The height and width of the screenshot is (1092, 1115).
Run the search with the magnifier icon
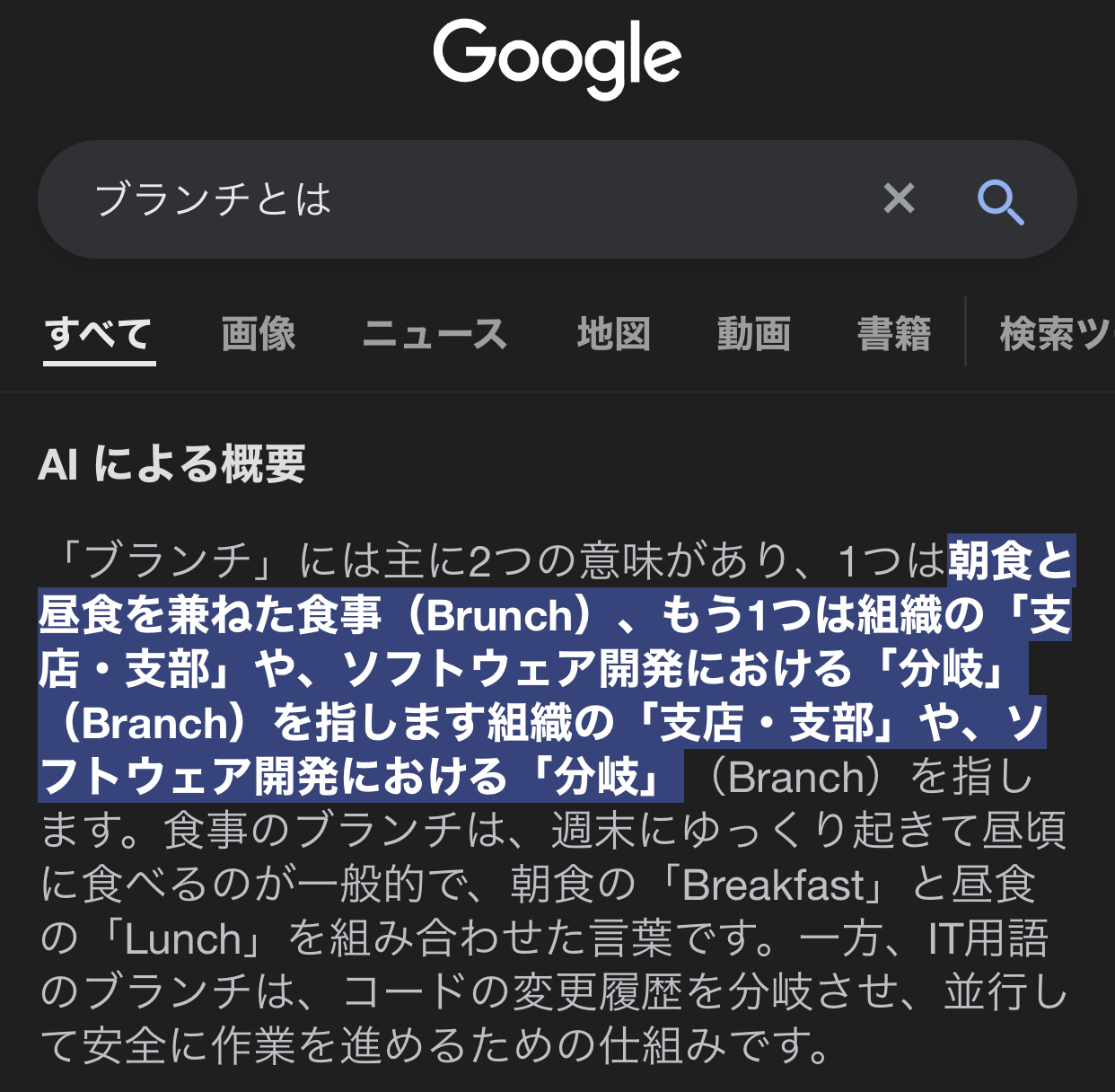click(1000, 200)
